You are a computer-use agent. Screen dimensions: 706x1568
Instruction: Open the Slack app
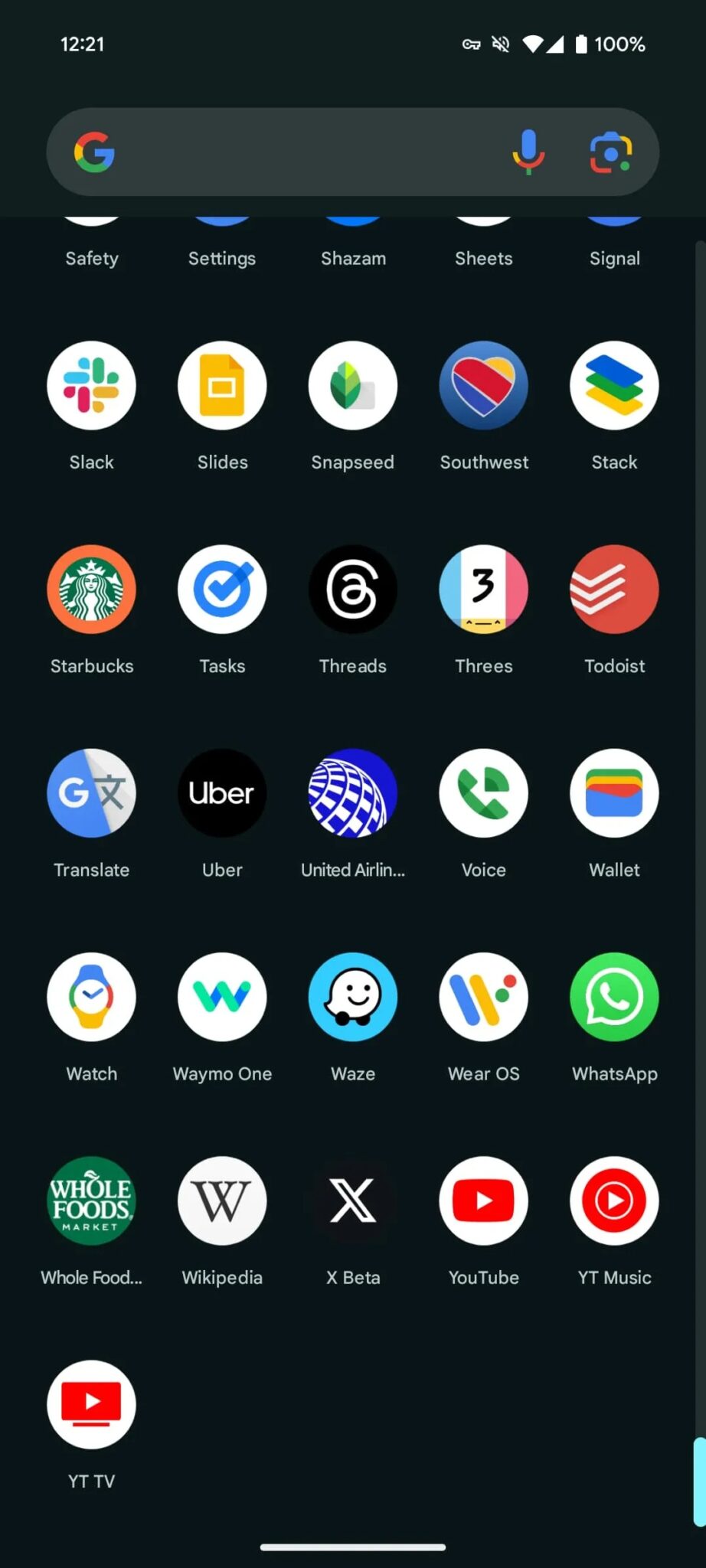(x=91, y=385)
